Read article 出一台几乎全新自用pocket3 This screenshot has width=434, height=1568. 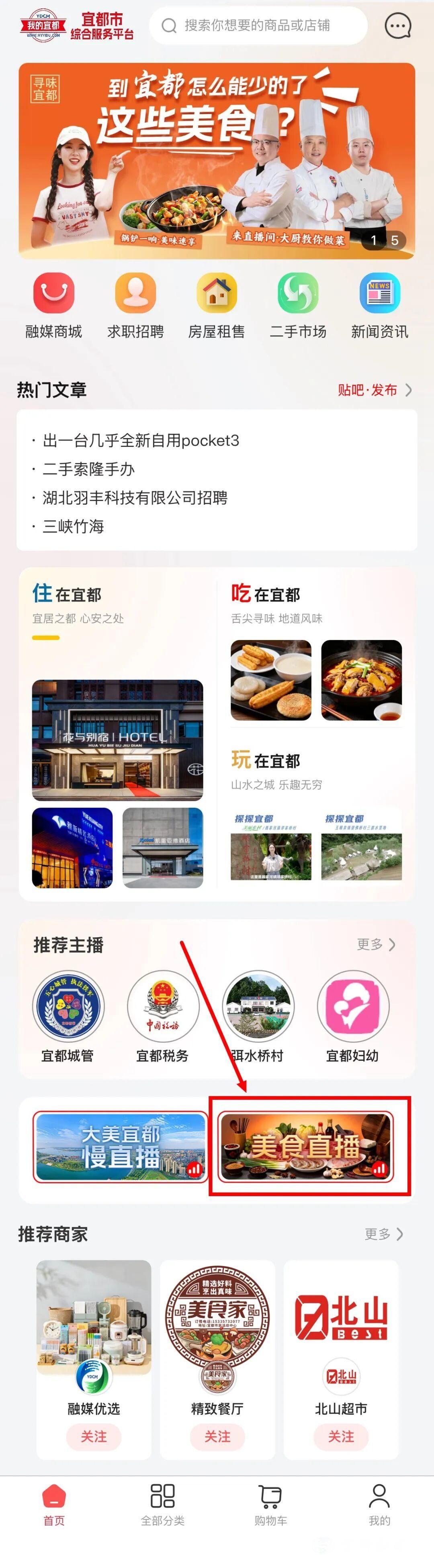point(141,441)
